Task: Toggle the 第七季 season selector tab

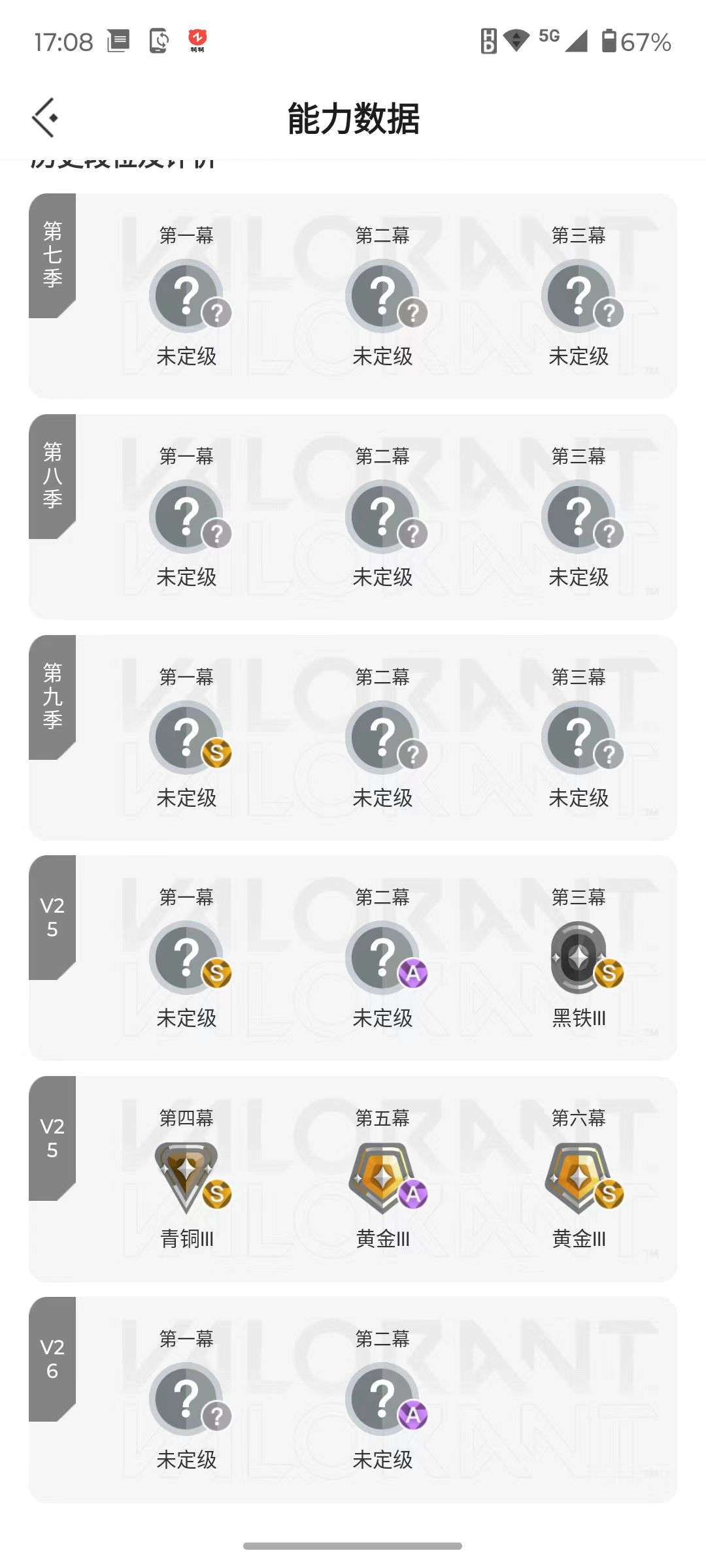Action: coord(52,255)
